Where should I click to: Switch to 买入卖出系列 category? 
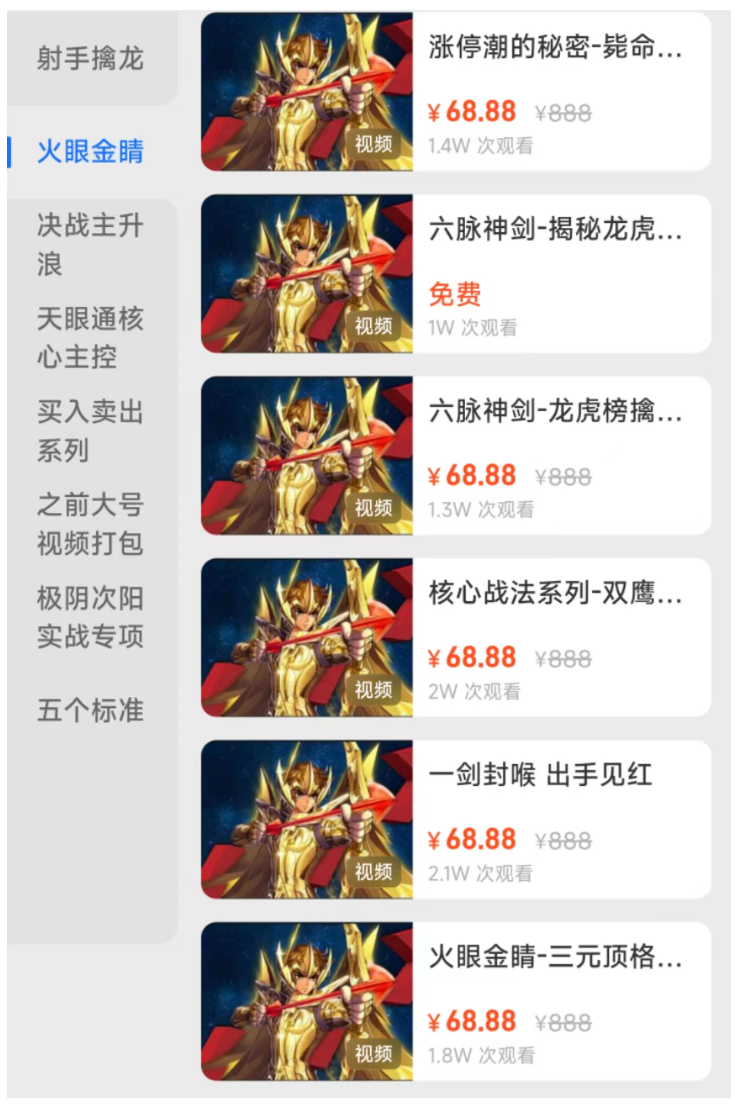point(90,431)
